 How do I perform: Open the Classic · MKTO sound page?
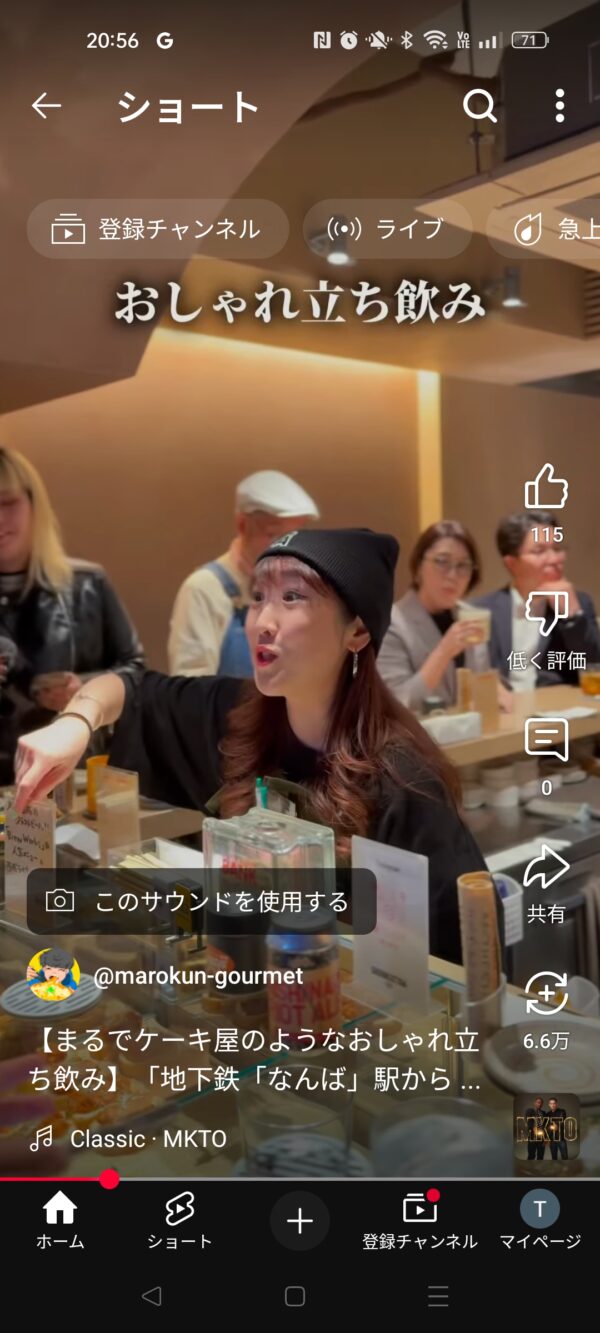click(147, 1138)
